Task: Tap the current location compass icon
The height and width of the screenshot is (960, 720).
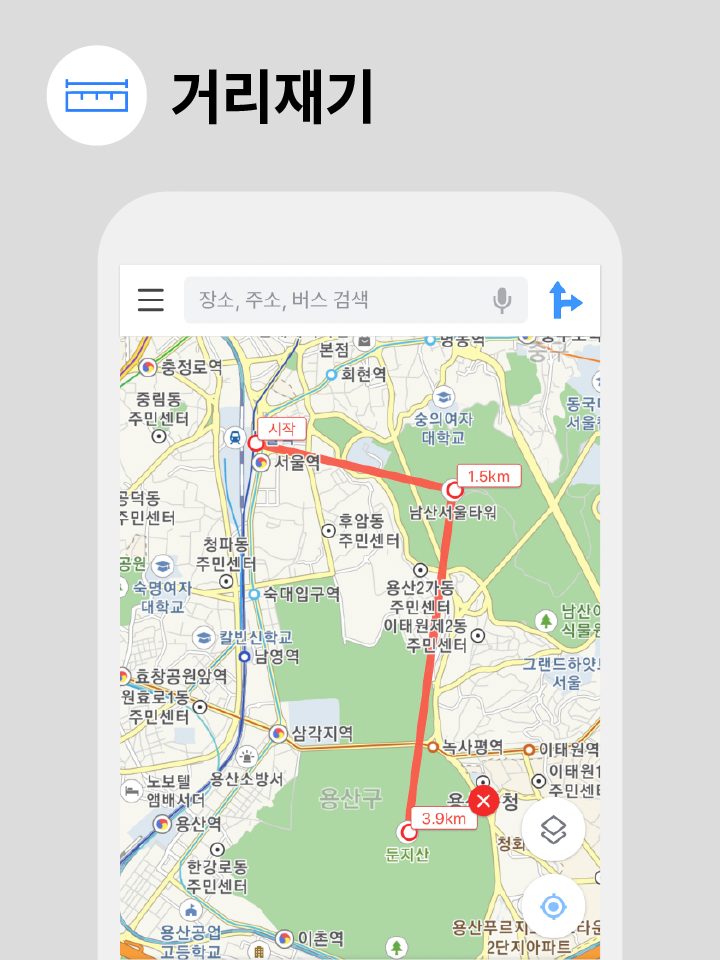Action: coord(553,905)
